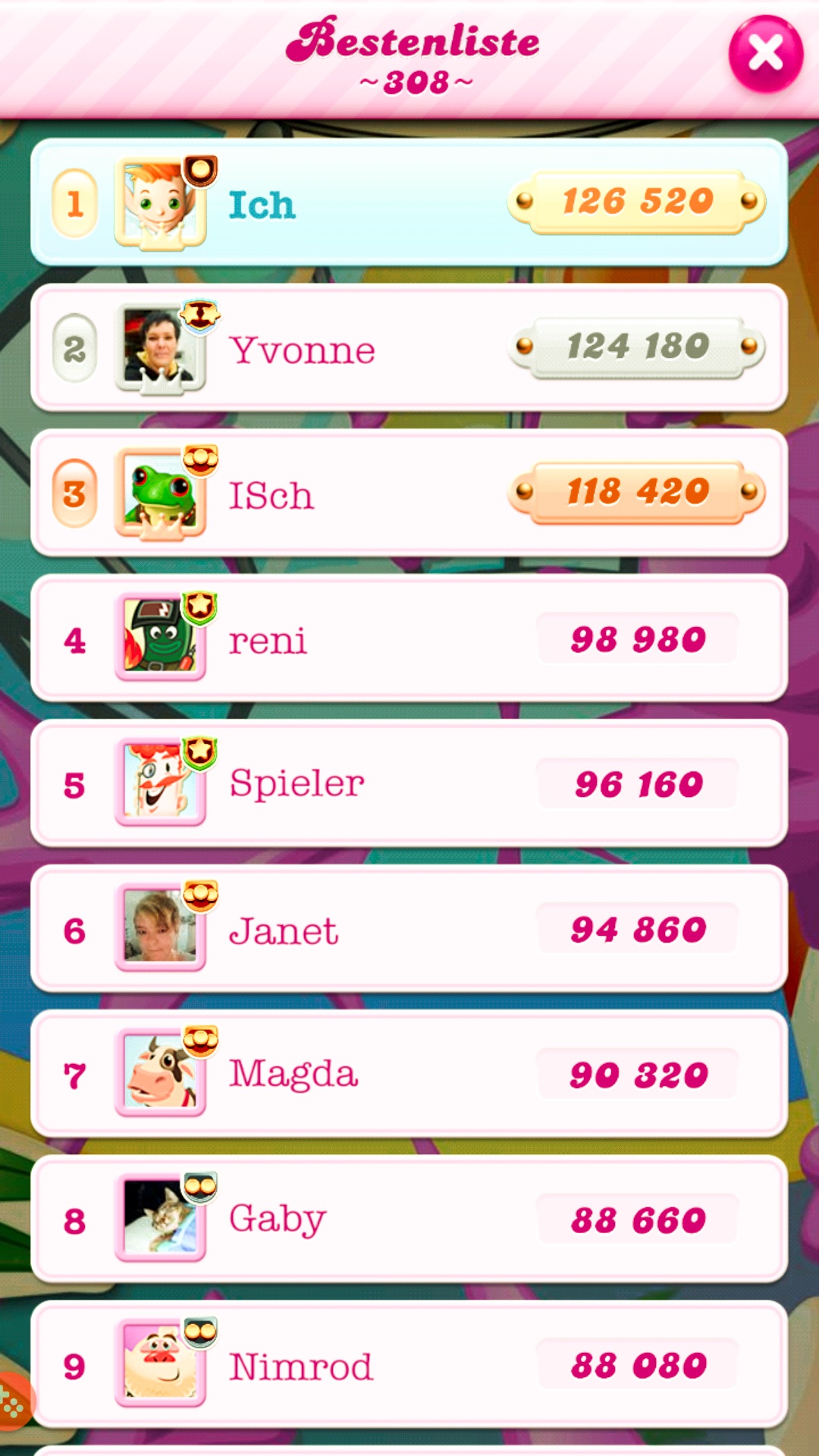The height and width of the screenshot is (1456, 819).
Task: Open Magda's leaderboard row
Action: [x=409, y=1075]
